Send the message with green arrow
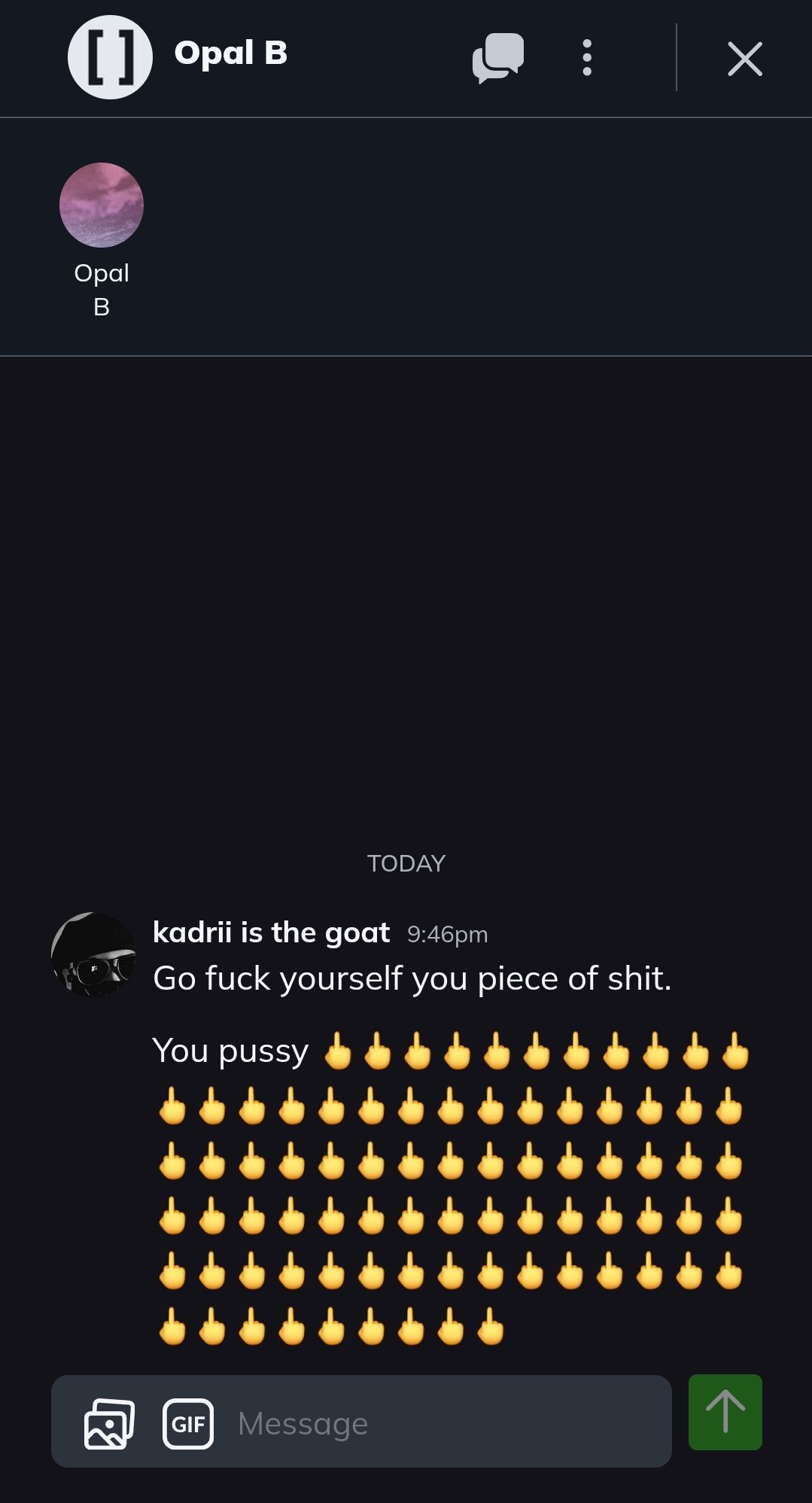Screen dimensions: 812x1503 tap(725, 1412)
